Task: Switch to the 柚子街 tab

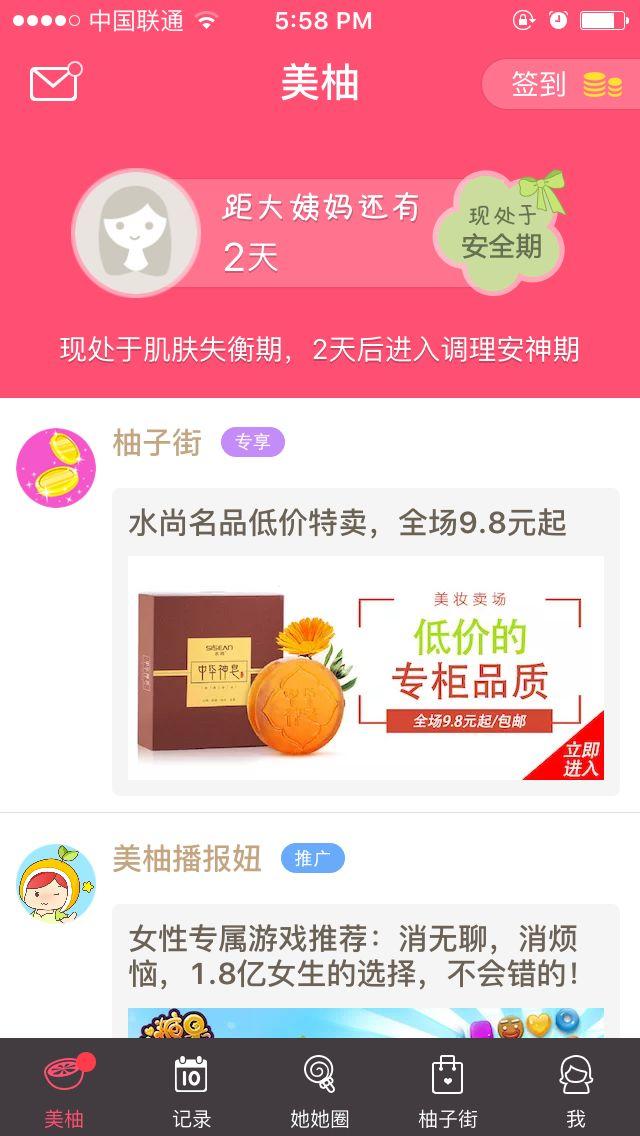Action: click(x=448, y=1089)
